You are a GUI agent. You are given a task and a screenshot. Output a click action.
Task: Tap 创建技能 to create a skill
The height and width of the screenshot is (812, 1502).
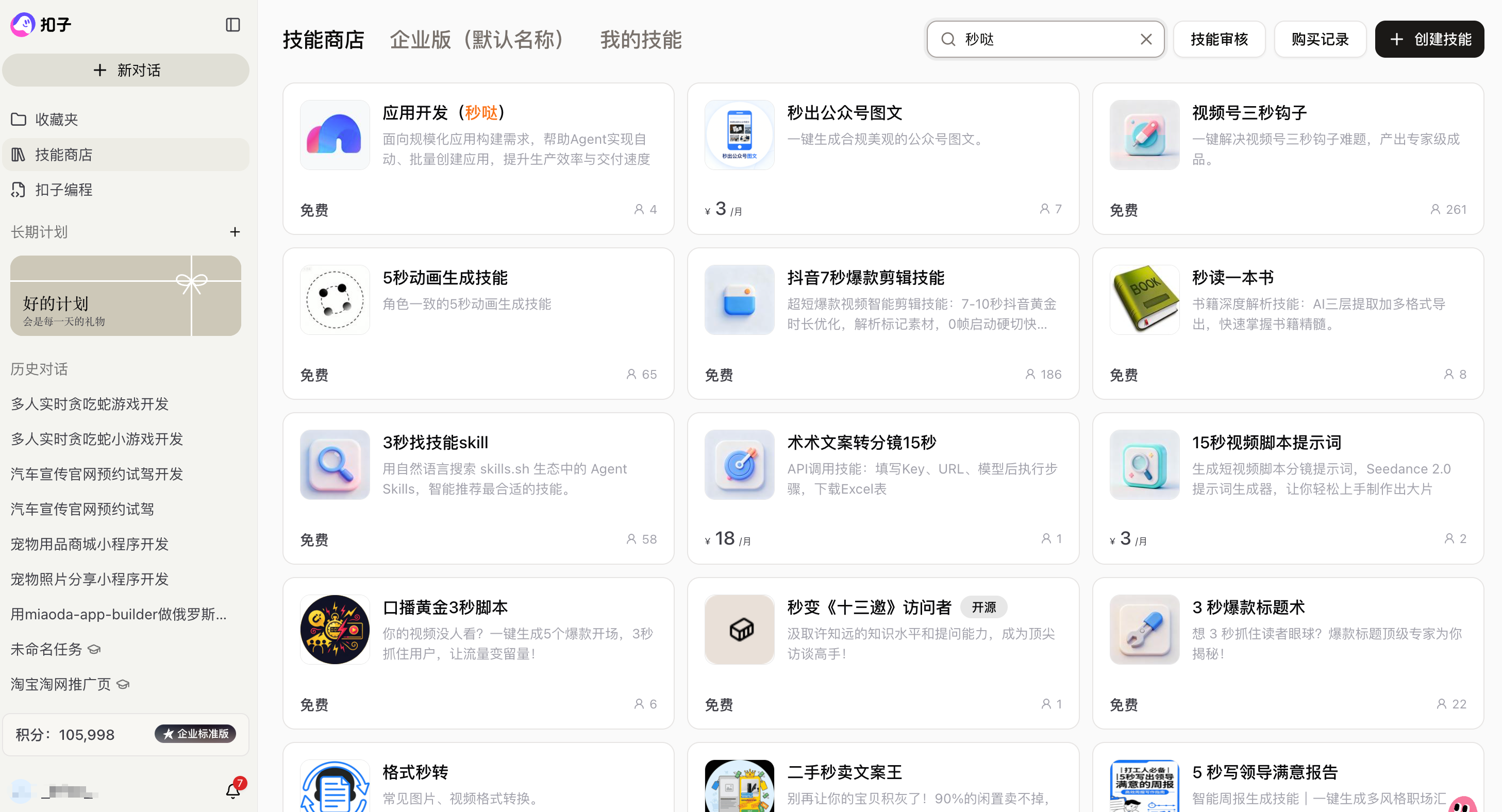click(1429, 39)
